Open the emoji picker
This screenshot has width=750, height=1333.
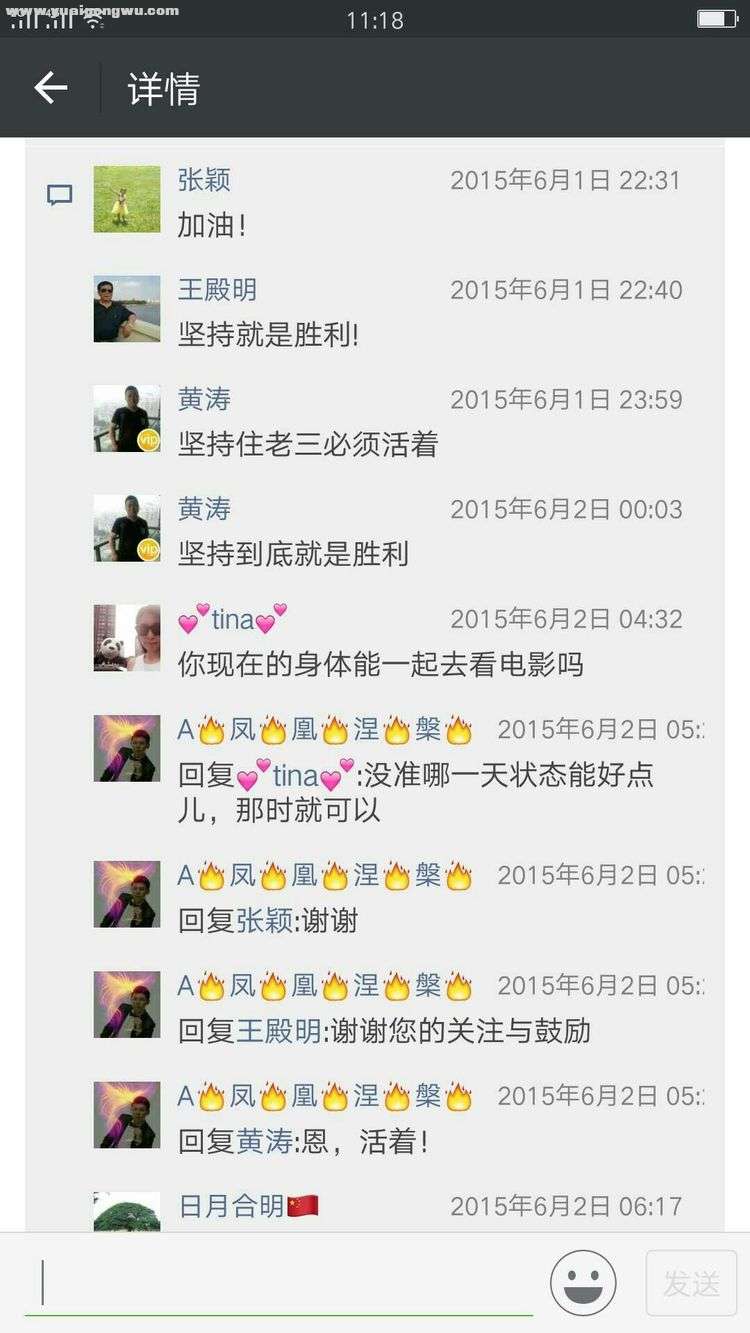(x=583, y=1283)
